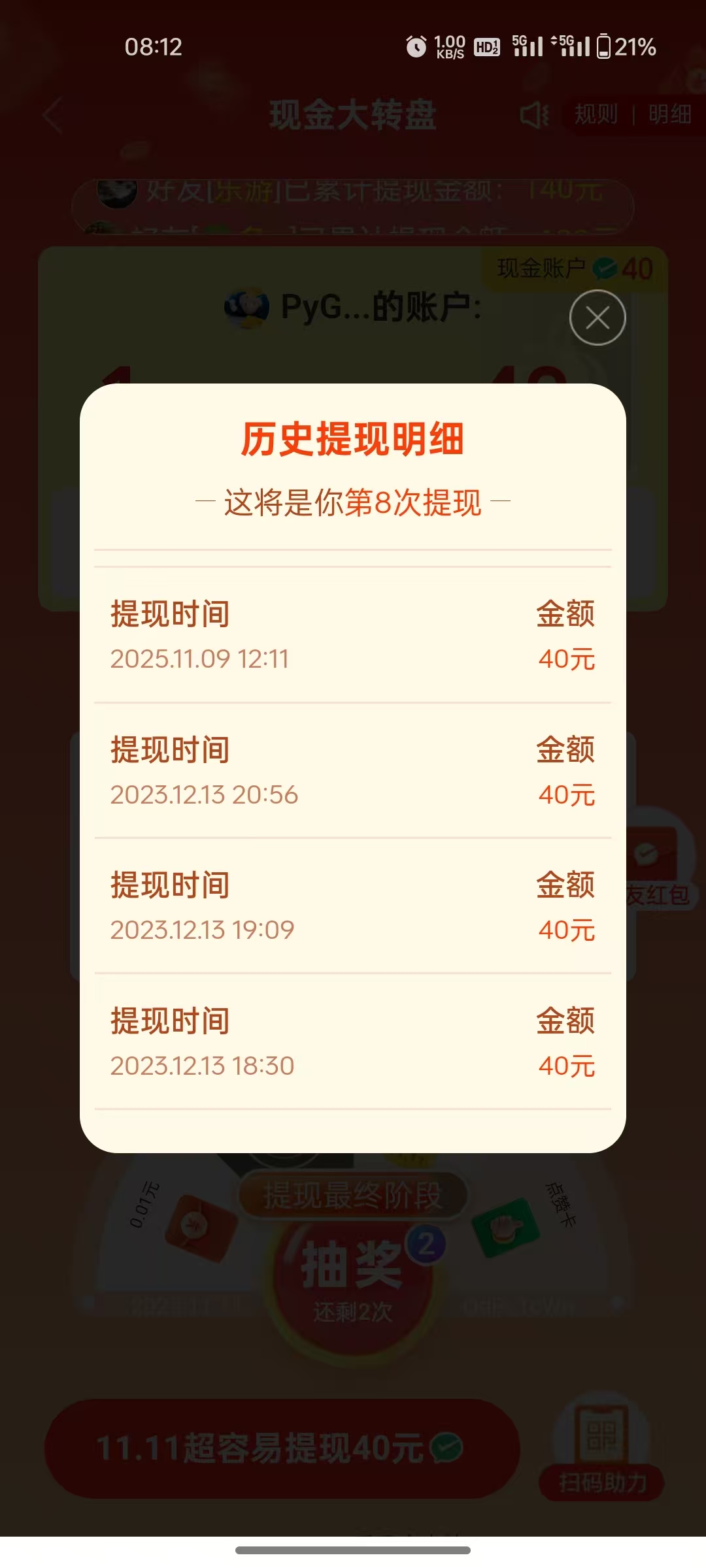The width and height of the screenshot is (706, 1568).
Task: Open the 明细 details page
Action: 669,115
